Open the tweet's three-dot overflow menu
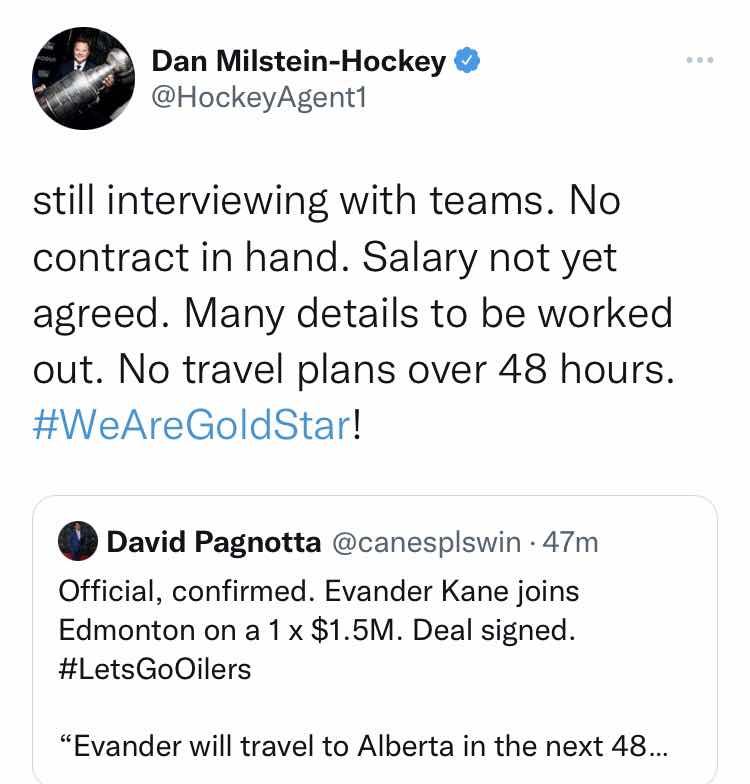750x784 pixels. (x=700, y=61)
